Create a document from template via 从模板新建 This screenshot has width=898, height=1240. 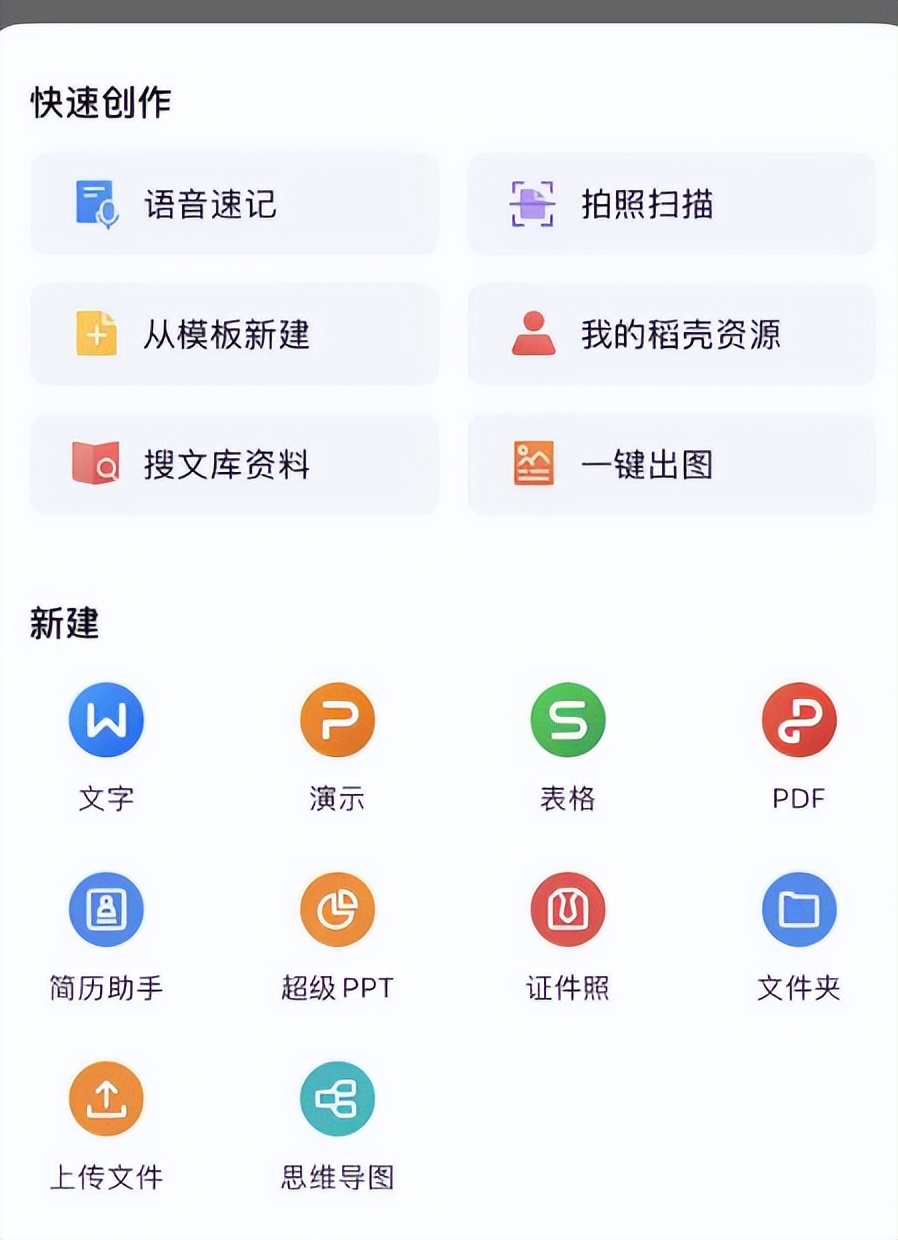(x=234, y=334)
